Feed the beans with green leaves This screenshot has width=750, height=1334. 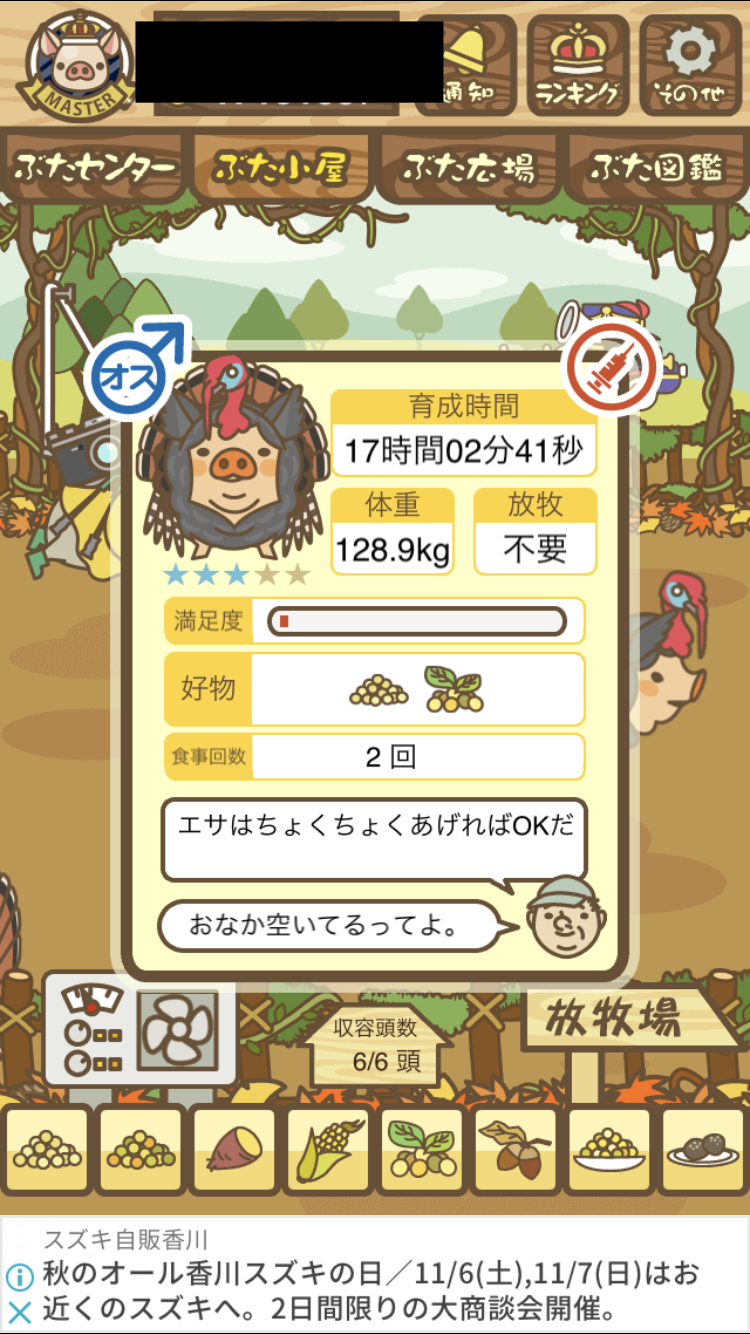click(421, 1152)
